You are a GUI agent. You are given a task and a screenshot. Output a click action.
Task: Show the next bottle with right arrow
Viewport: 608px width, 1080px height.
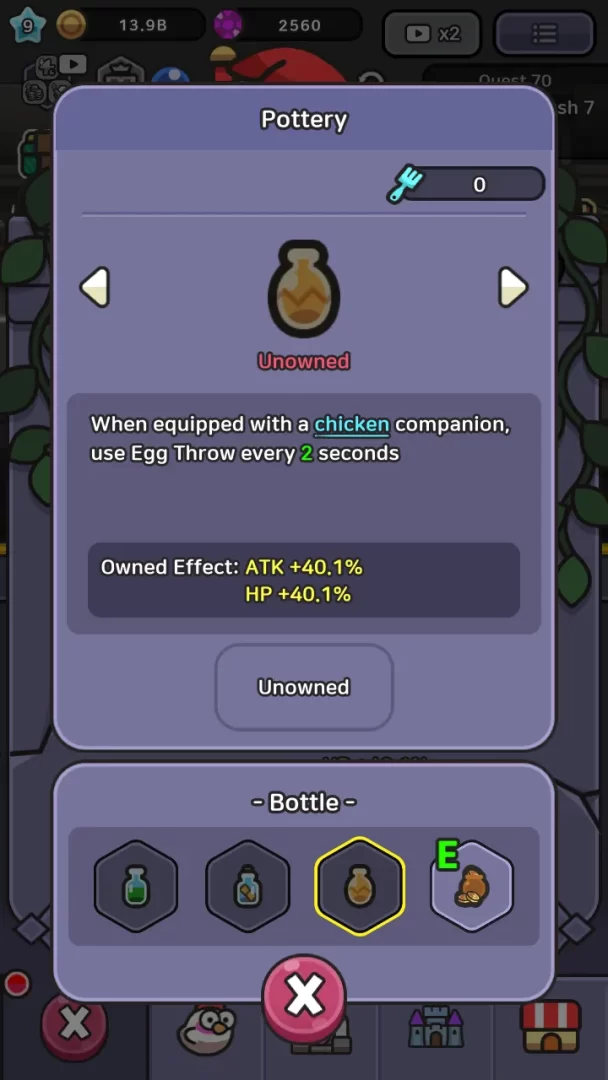512,288
